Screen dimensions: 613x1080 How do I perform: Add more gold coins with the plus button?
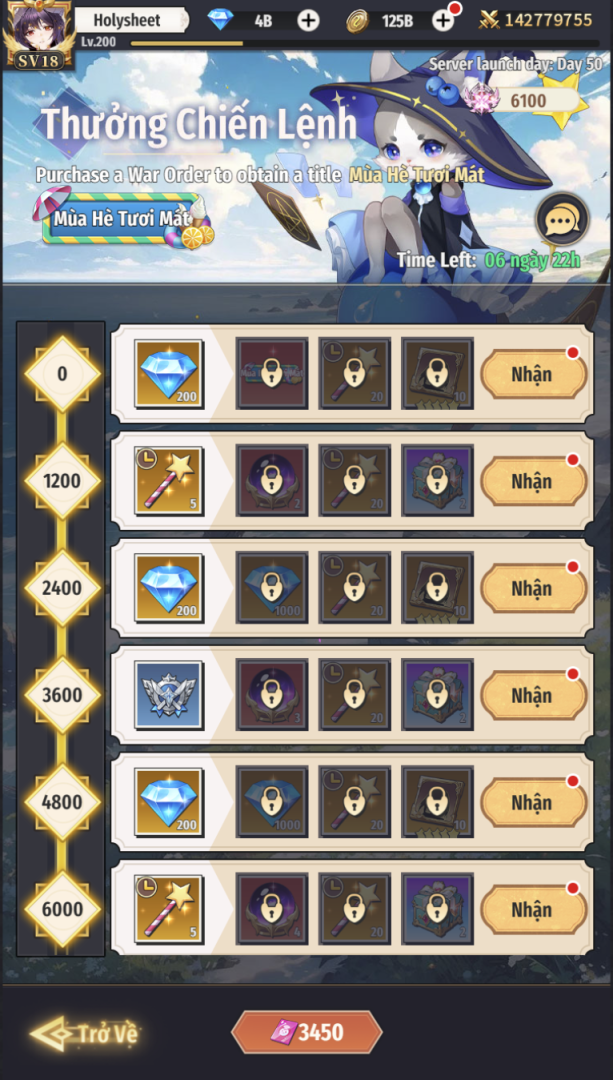click(443, 21)
